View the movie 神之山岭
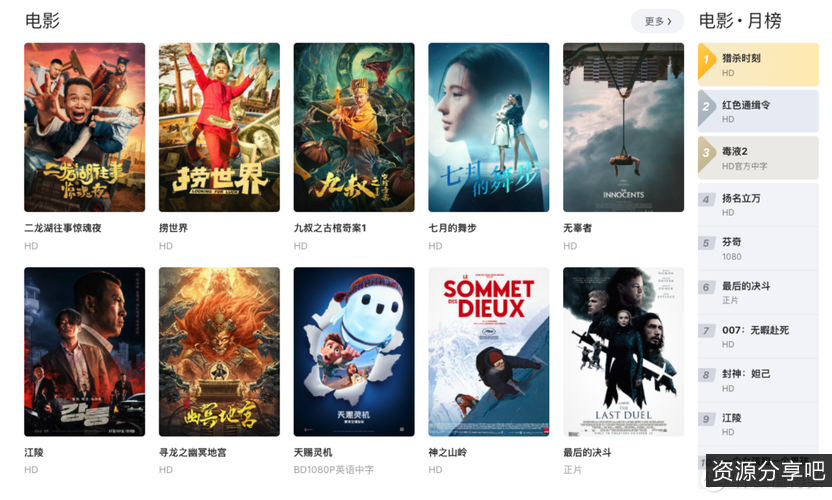 pyautogui.click(x=489, y=351)
